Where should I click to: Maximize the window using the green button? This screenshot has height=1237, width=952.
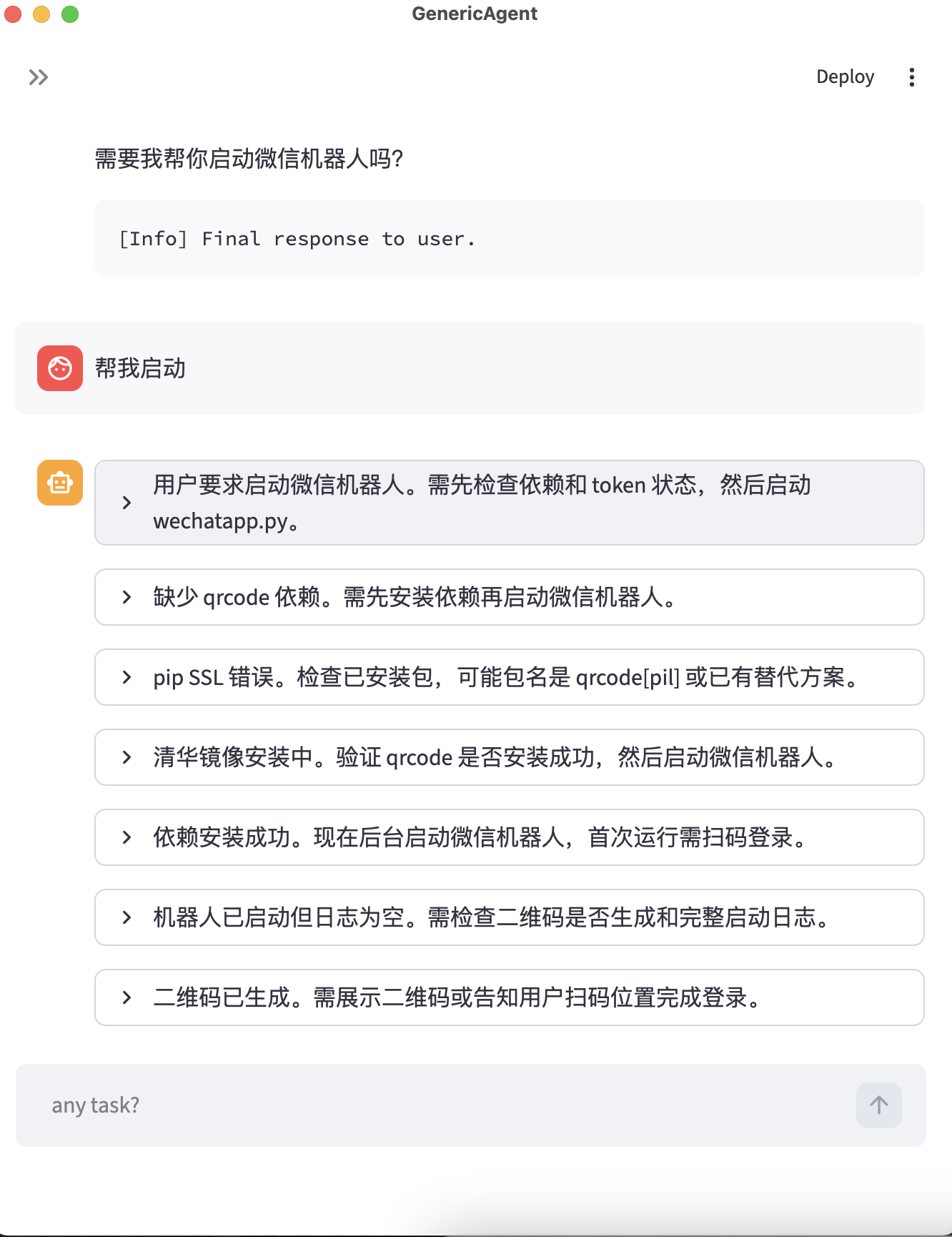click(x=70, y=14)
